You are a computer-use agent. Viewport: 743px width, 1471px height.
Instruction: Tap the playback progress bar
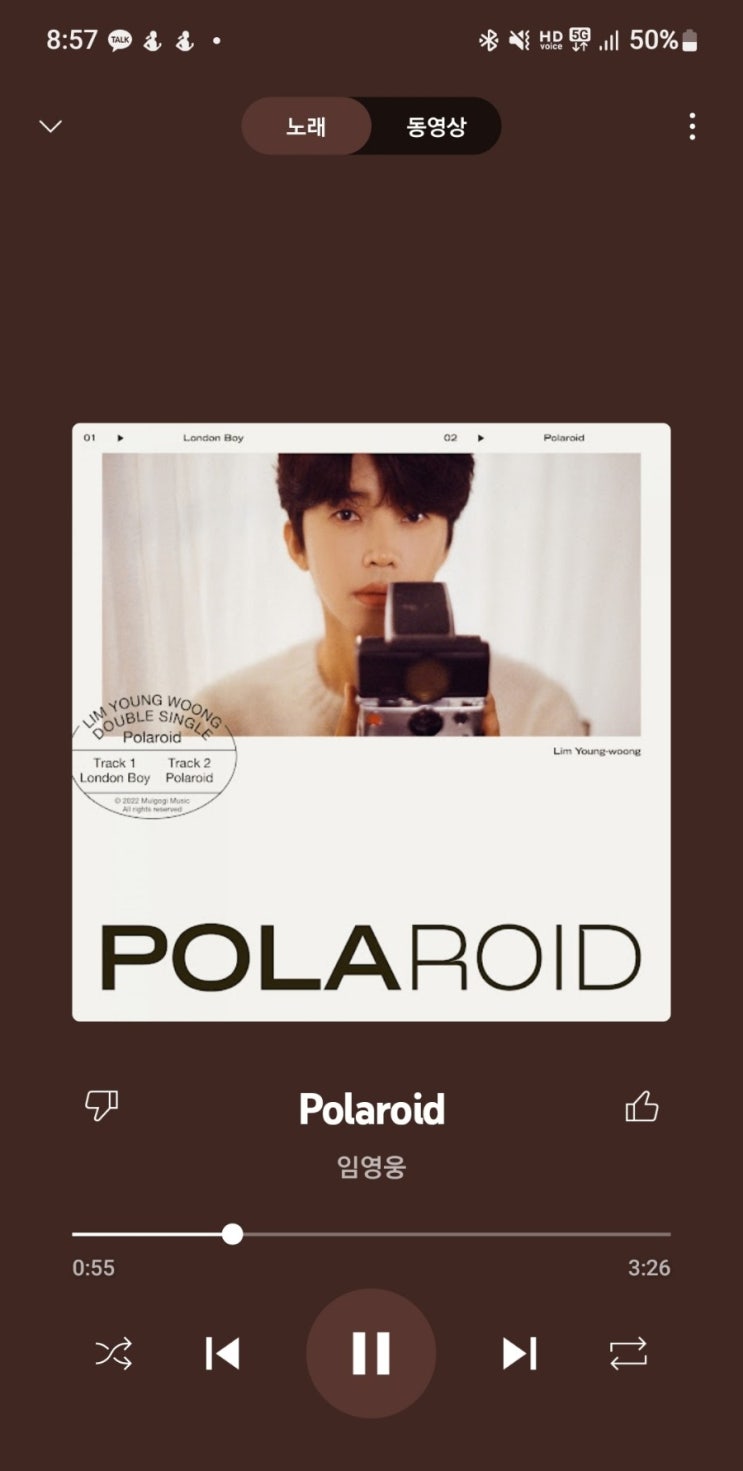click(371, 1234)
